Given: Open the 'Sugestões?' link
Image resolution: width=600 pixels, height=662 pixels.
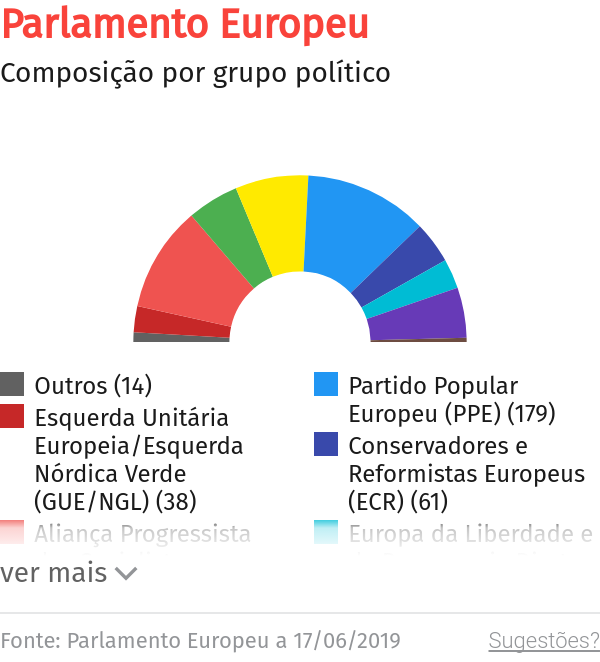Looking at the screenshot, I should 543,640.
